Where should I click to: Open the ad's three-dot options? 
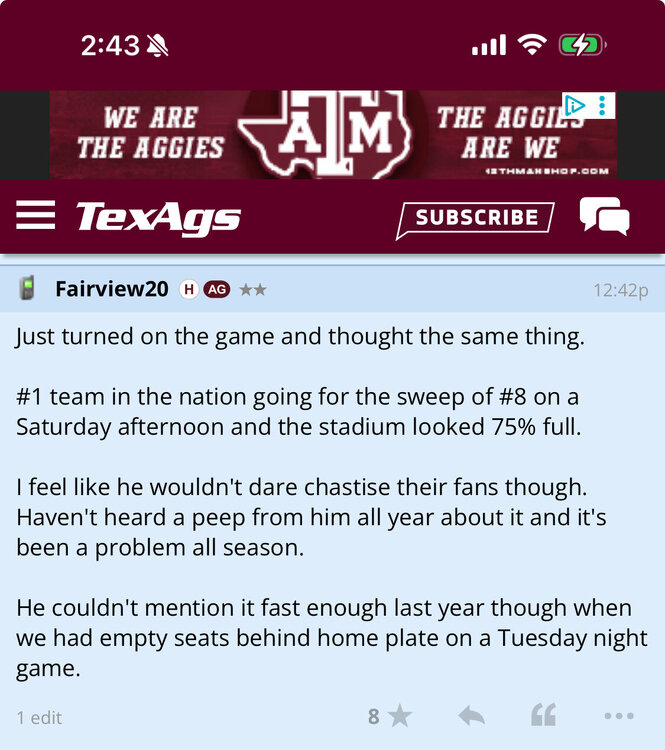coord(602,105)
